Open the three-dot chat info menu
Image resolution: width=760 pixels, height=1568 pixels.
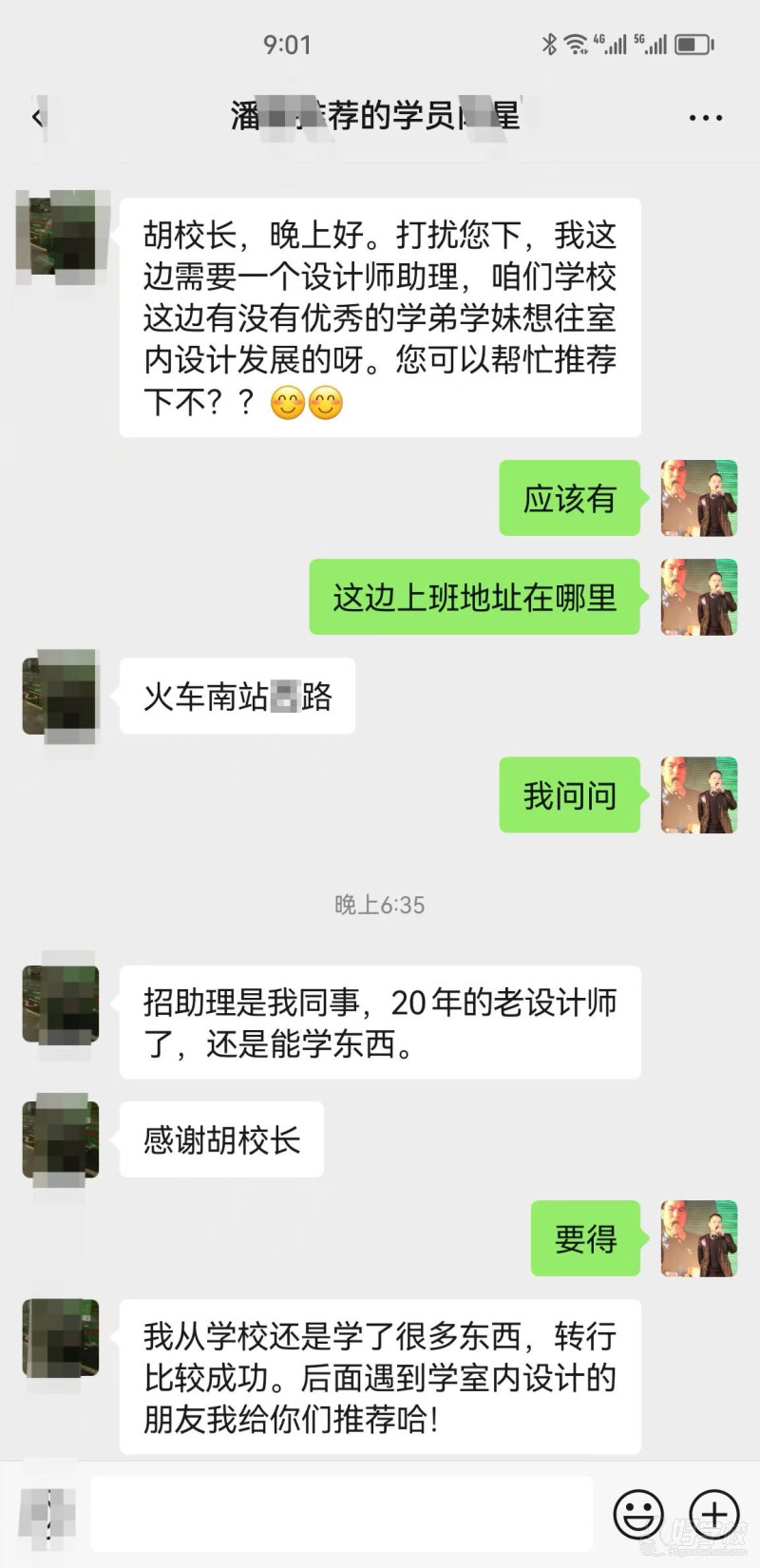pyautogui.click(x=705, y=118)
